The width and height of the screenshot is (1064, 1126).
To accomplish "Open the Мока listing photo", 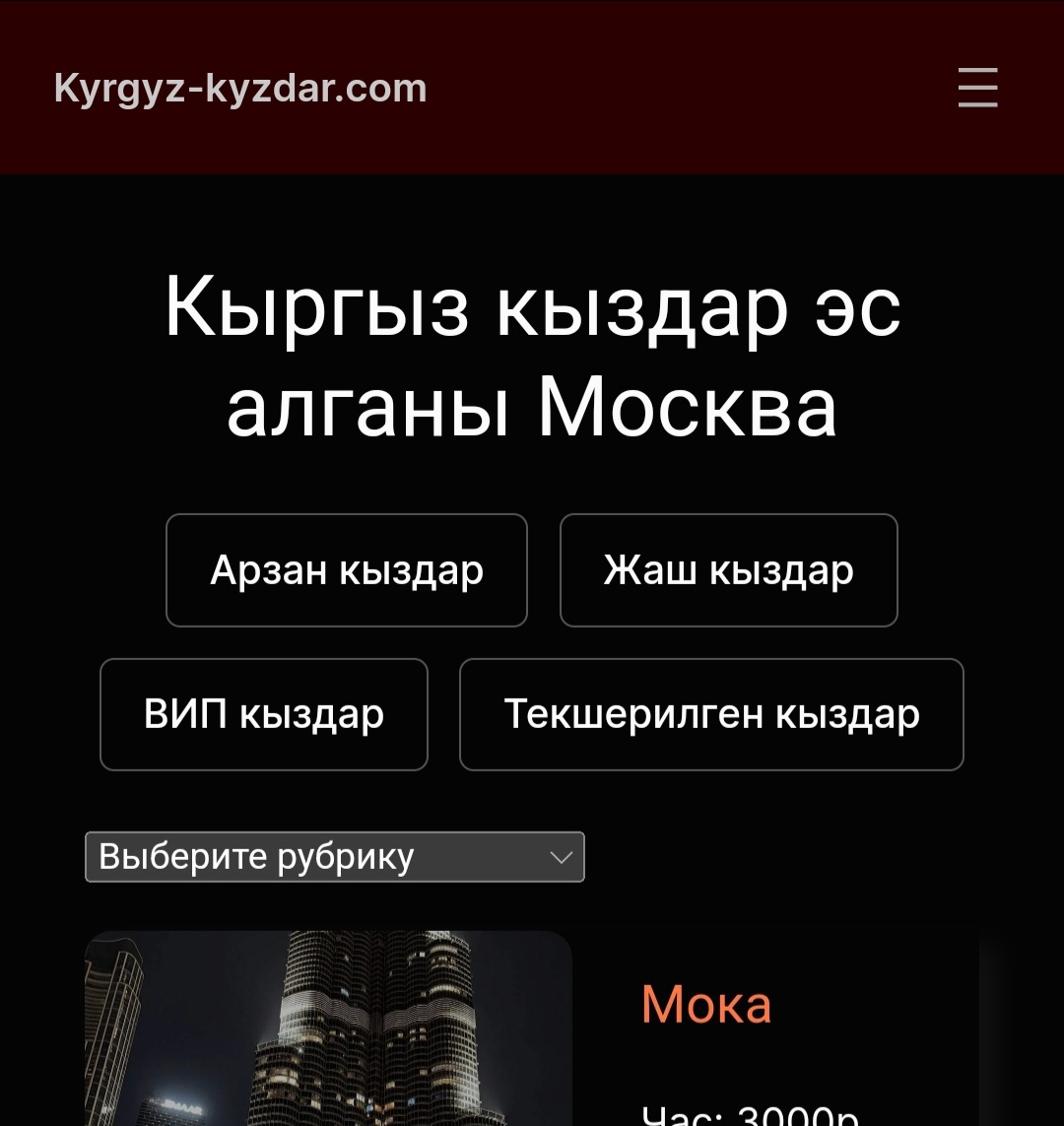I will 328,1029.
